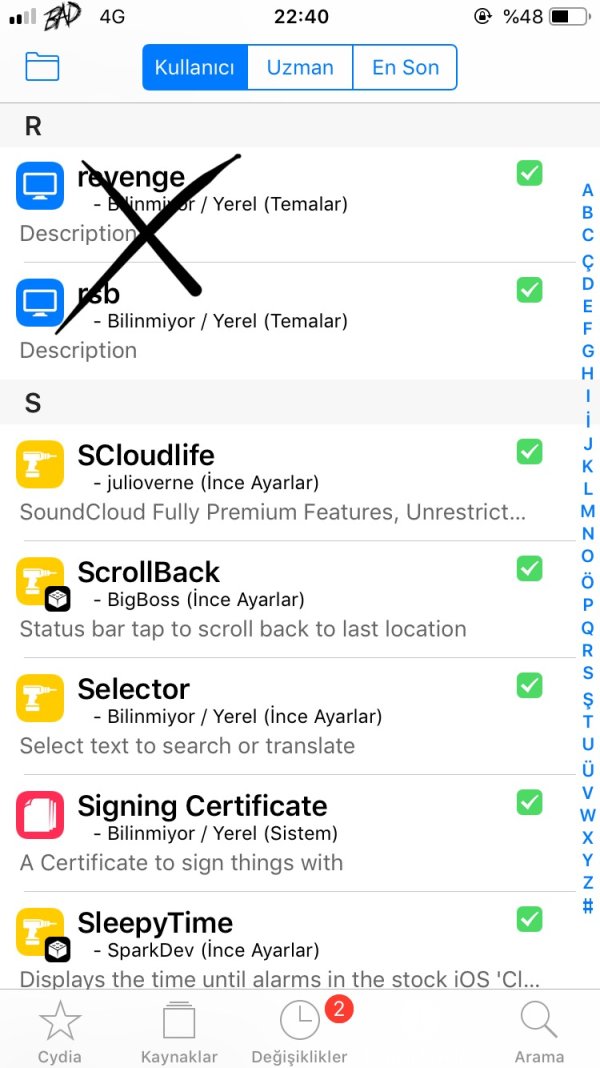Switch to the Uzman segment
Viewport: 600px width, 1068px height.
coord(300,67)
